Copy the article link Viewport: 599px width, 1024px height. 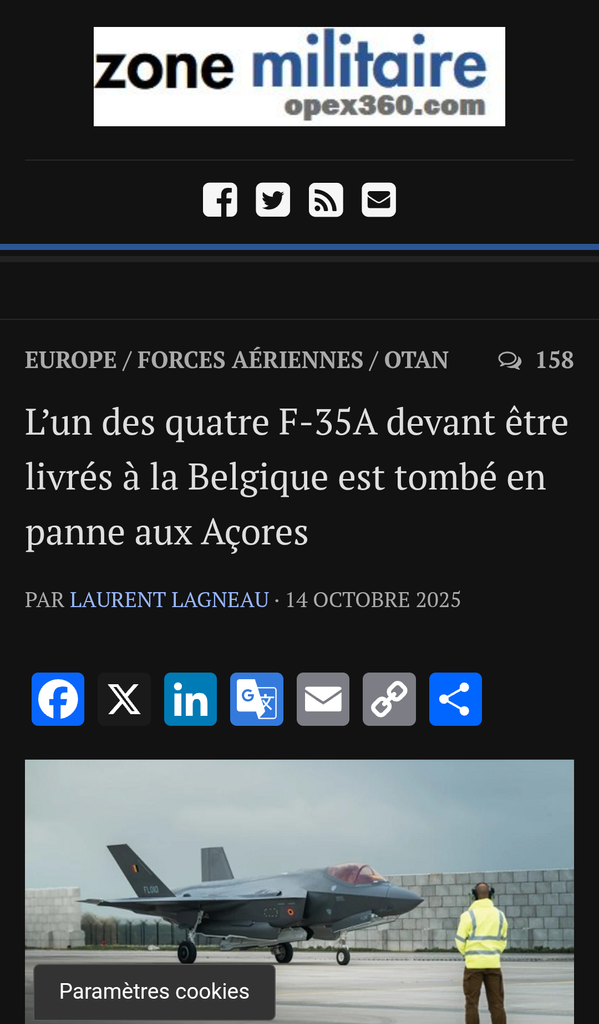[389, 699]
